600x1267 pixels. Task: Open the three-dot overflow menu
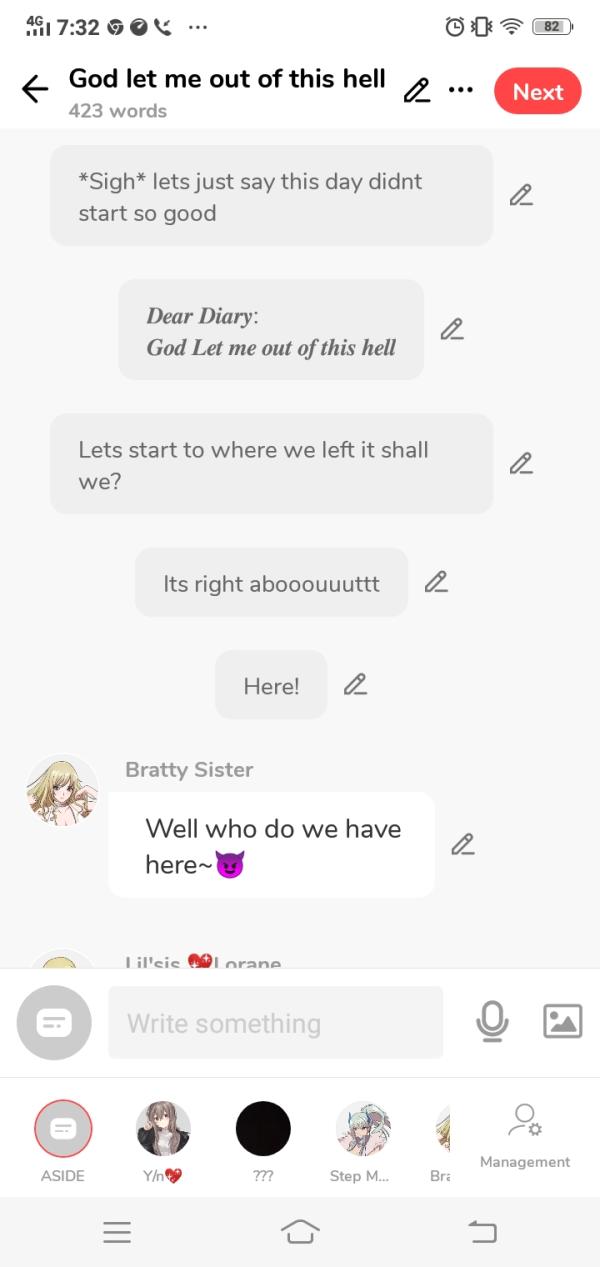point(461,90)
